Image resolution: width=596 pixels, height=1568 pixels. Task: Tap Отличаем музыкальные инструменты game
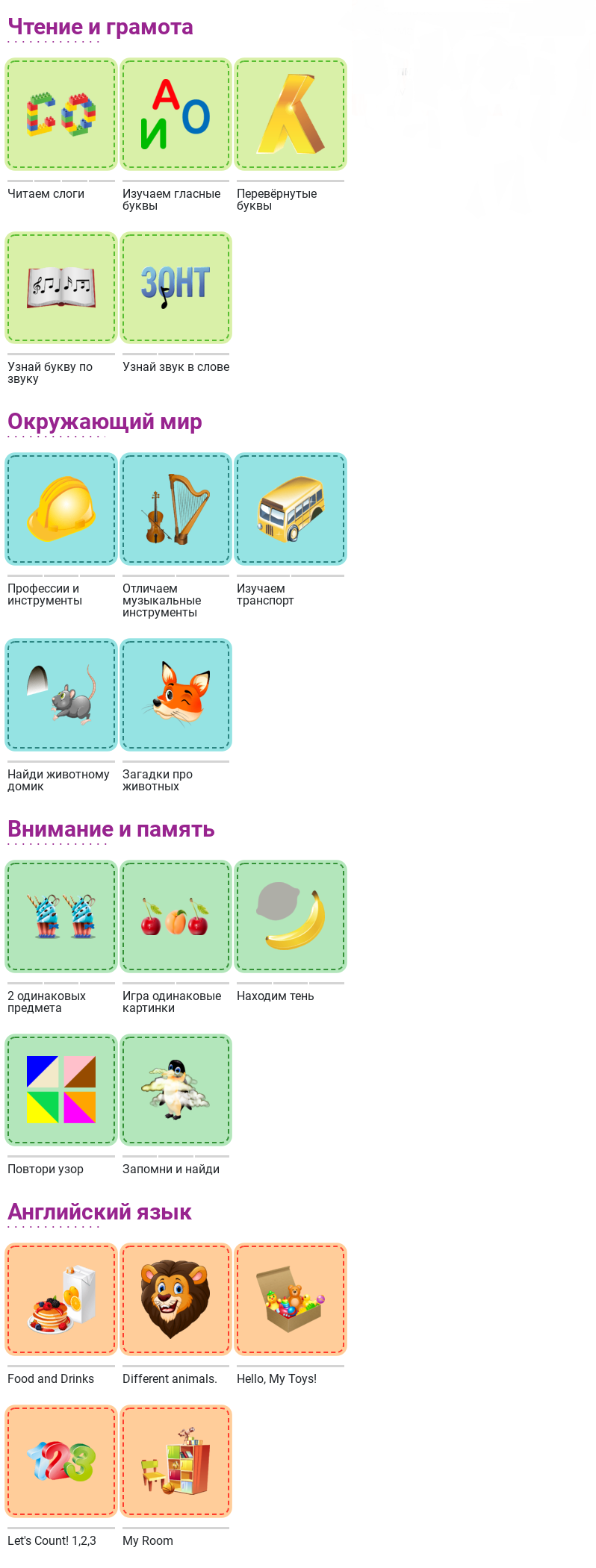tap(176, 509)
